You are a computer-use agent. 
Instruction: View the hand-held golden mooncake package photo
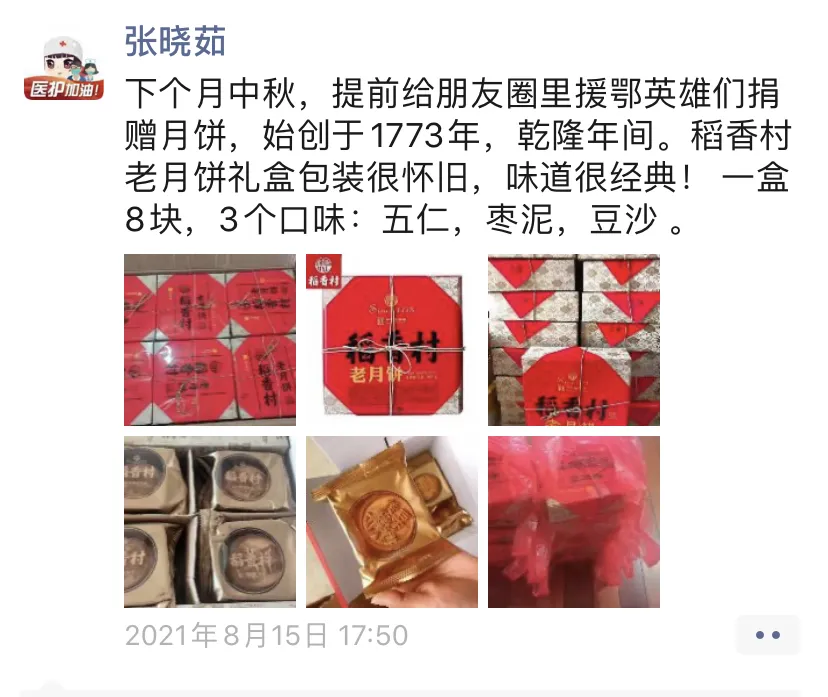click(392, 522)
